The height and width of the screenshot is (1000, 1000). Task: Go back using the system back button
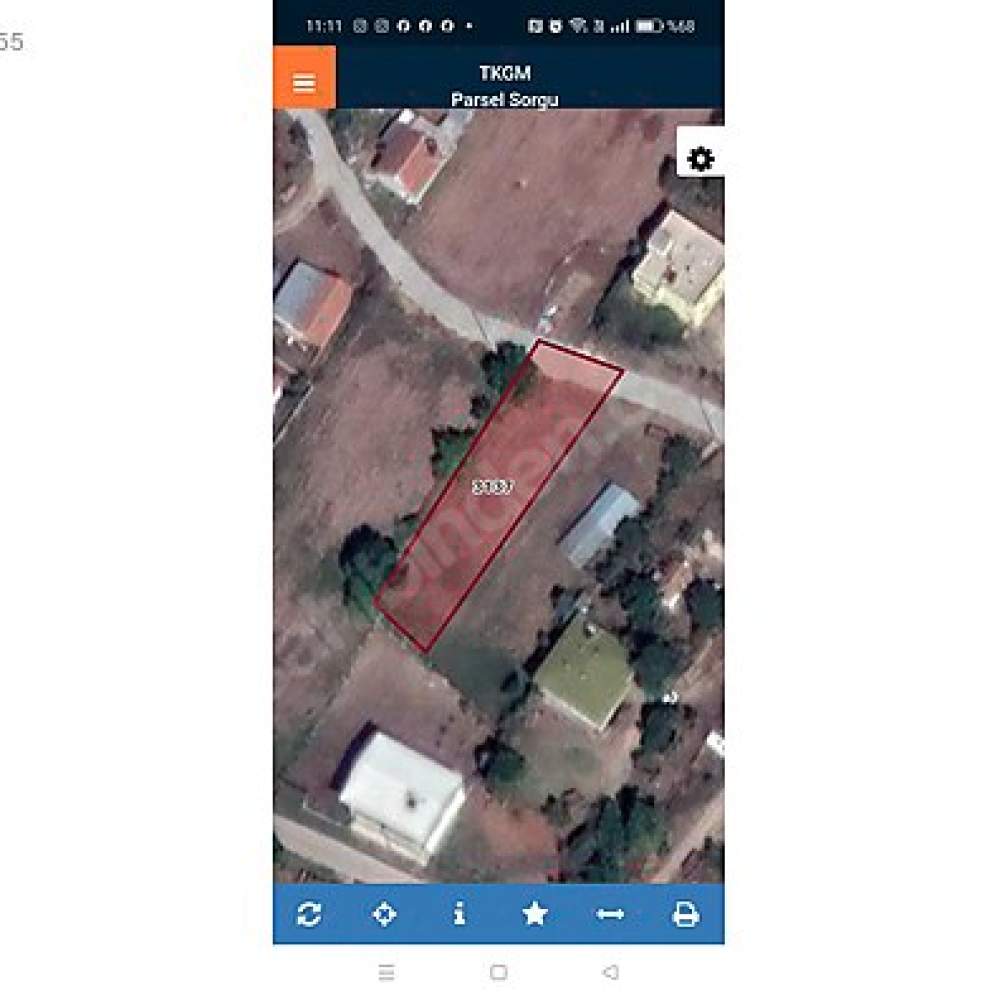pos(610,972)
